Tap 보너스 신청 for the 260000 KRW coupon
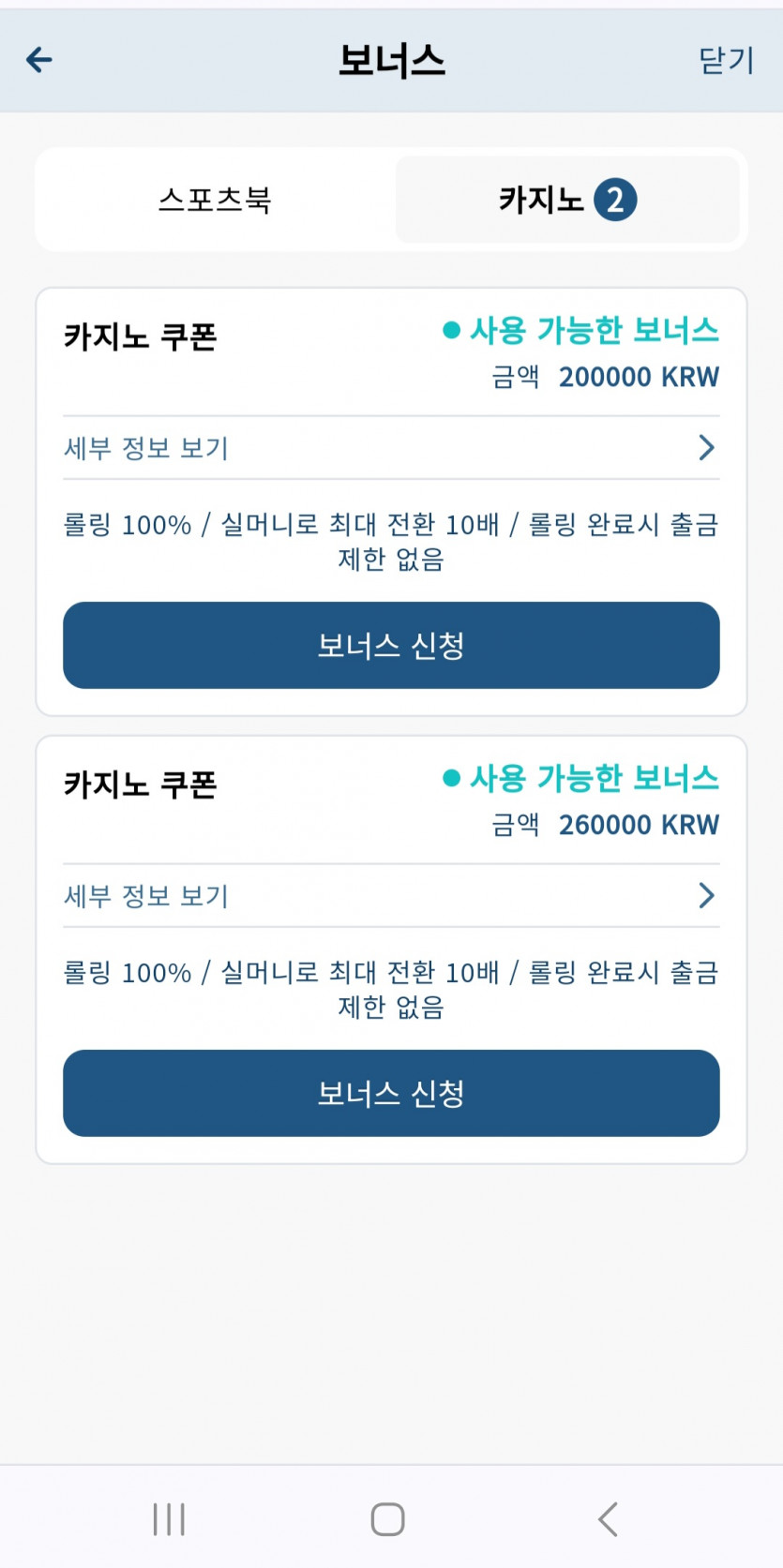 point(391,1094)
